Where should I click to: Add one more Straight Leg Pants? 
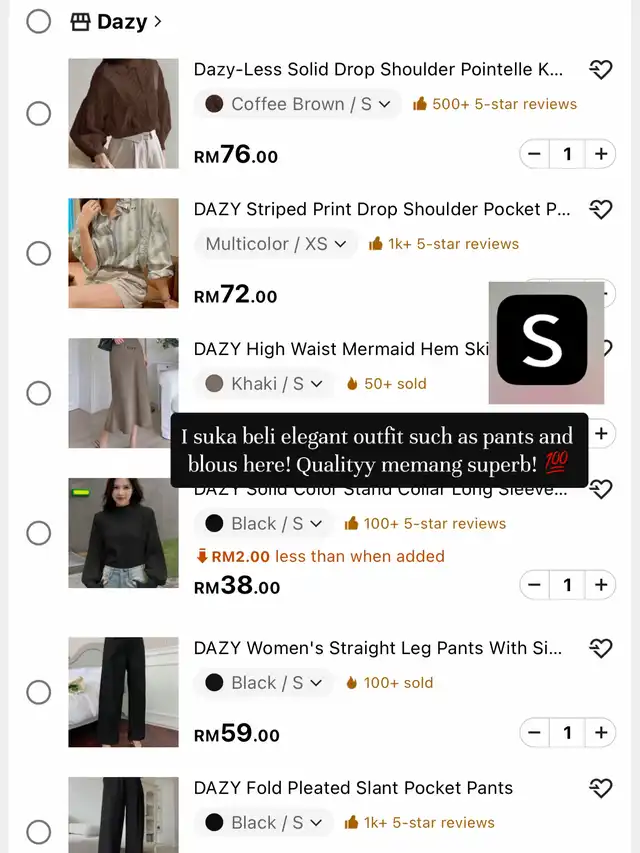click(x=601, y=733)
